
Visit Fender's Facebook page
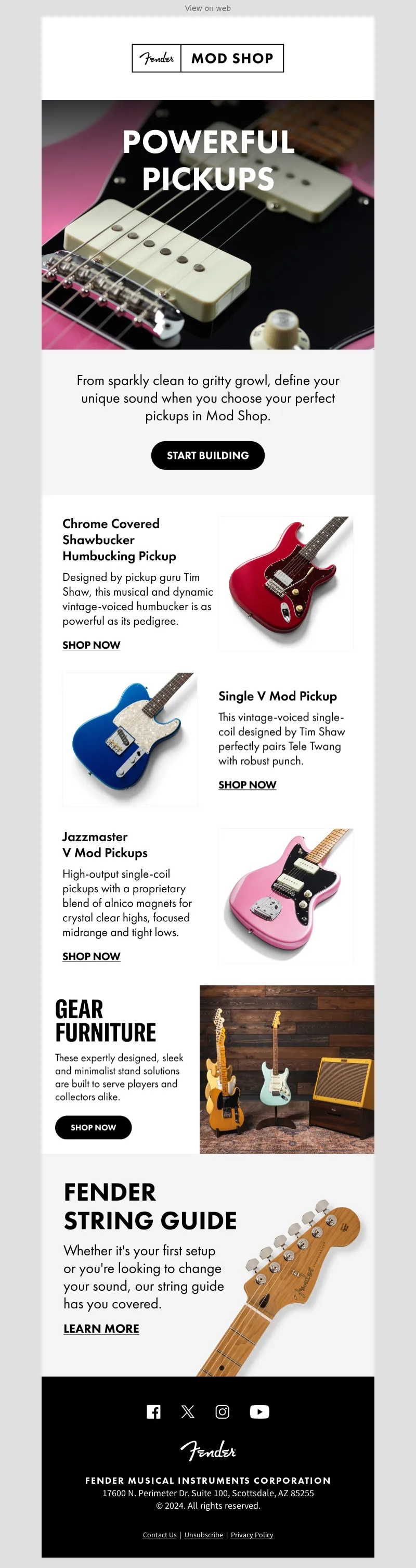[154, 1412]
